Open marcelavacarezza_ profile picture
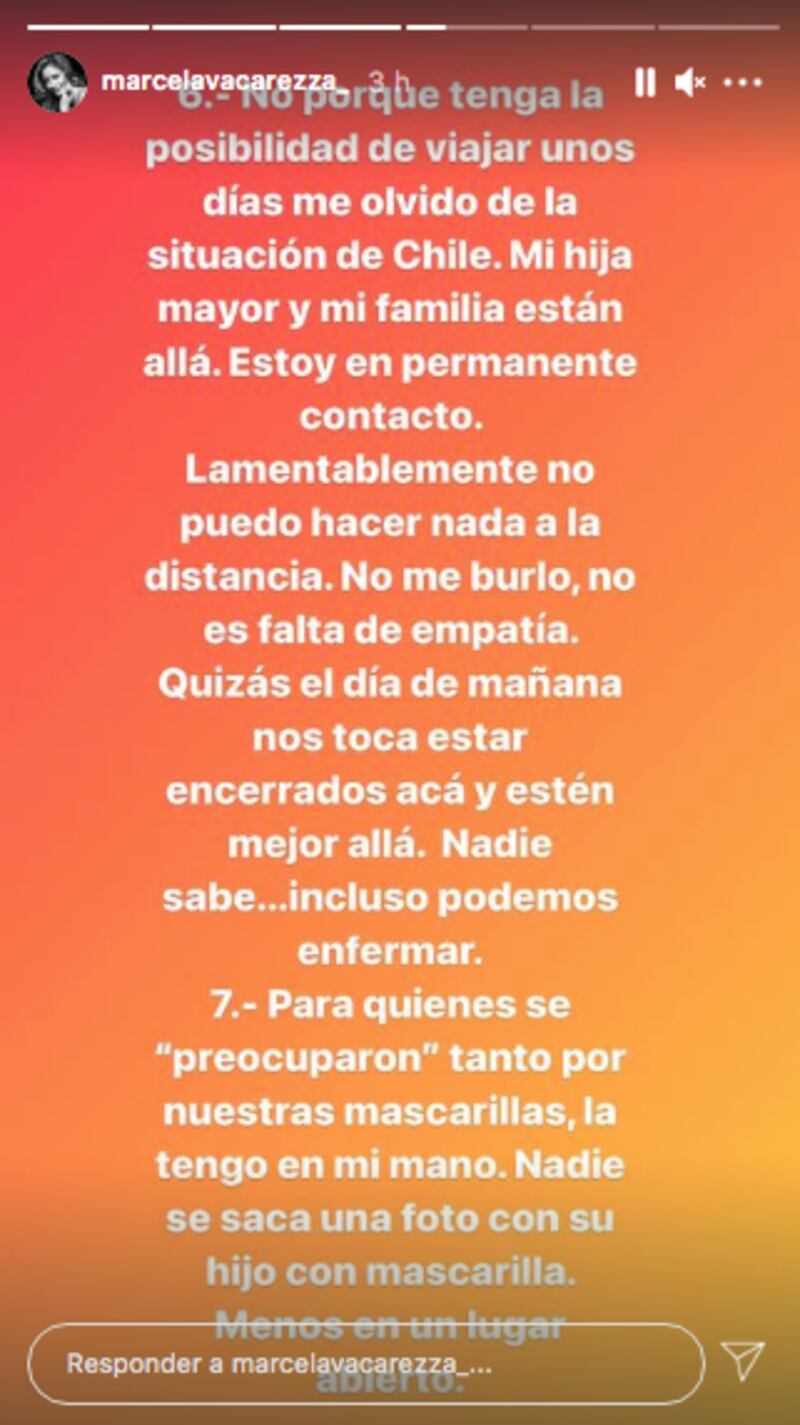 (57, 82)
